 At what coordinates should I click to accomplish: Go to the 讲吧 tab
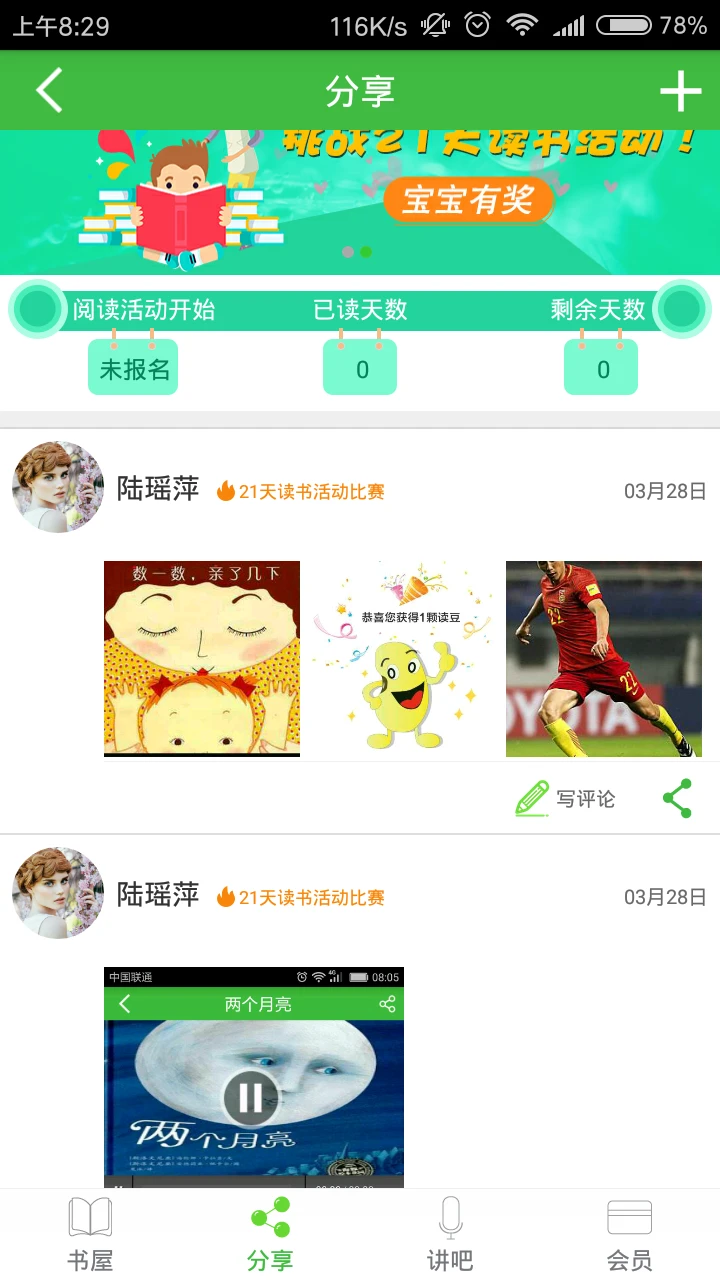pyautogui.click(x=450, y=1234)
